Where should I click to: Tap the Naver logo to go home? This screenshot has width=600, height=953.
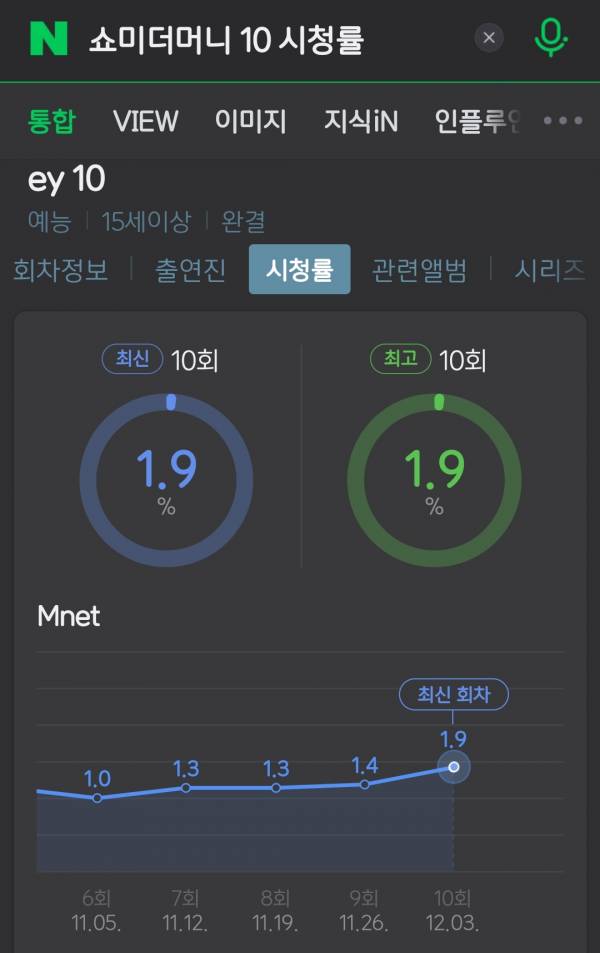pyautogui.click(x=48, y=39)
